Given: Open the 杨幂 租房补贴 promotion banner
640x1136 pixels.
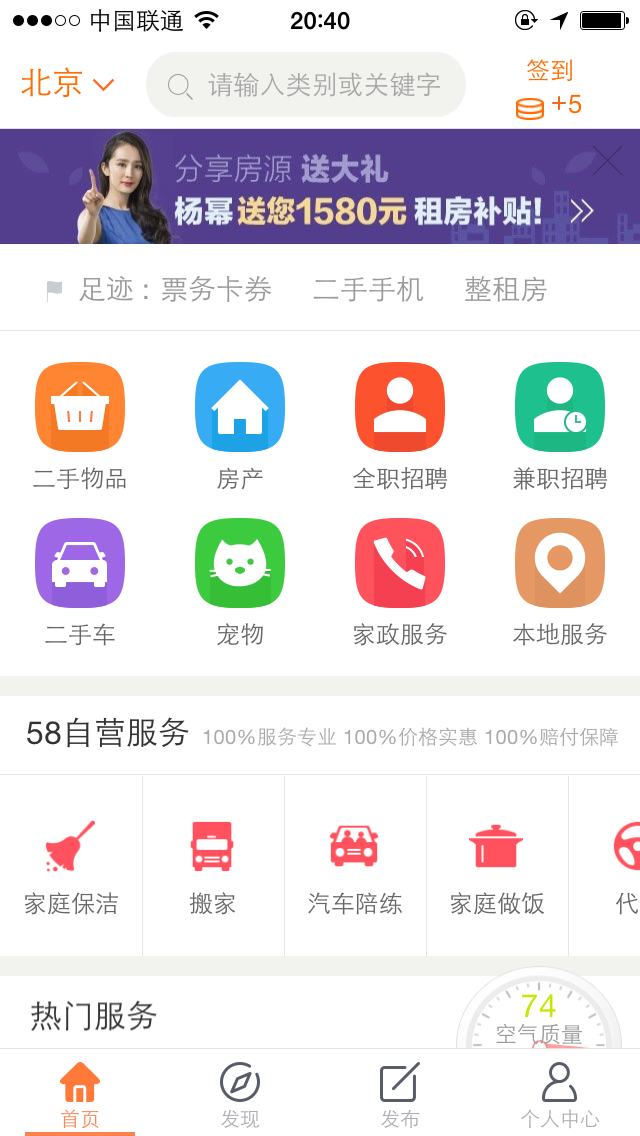Looking at the screenshot, I should pyautogui.click(x=320, y=186).
